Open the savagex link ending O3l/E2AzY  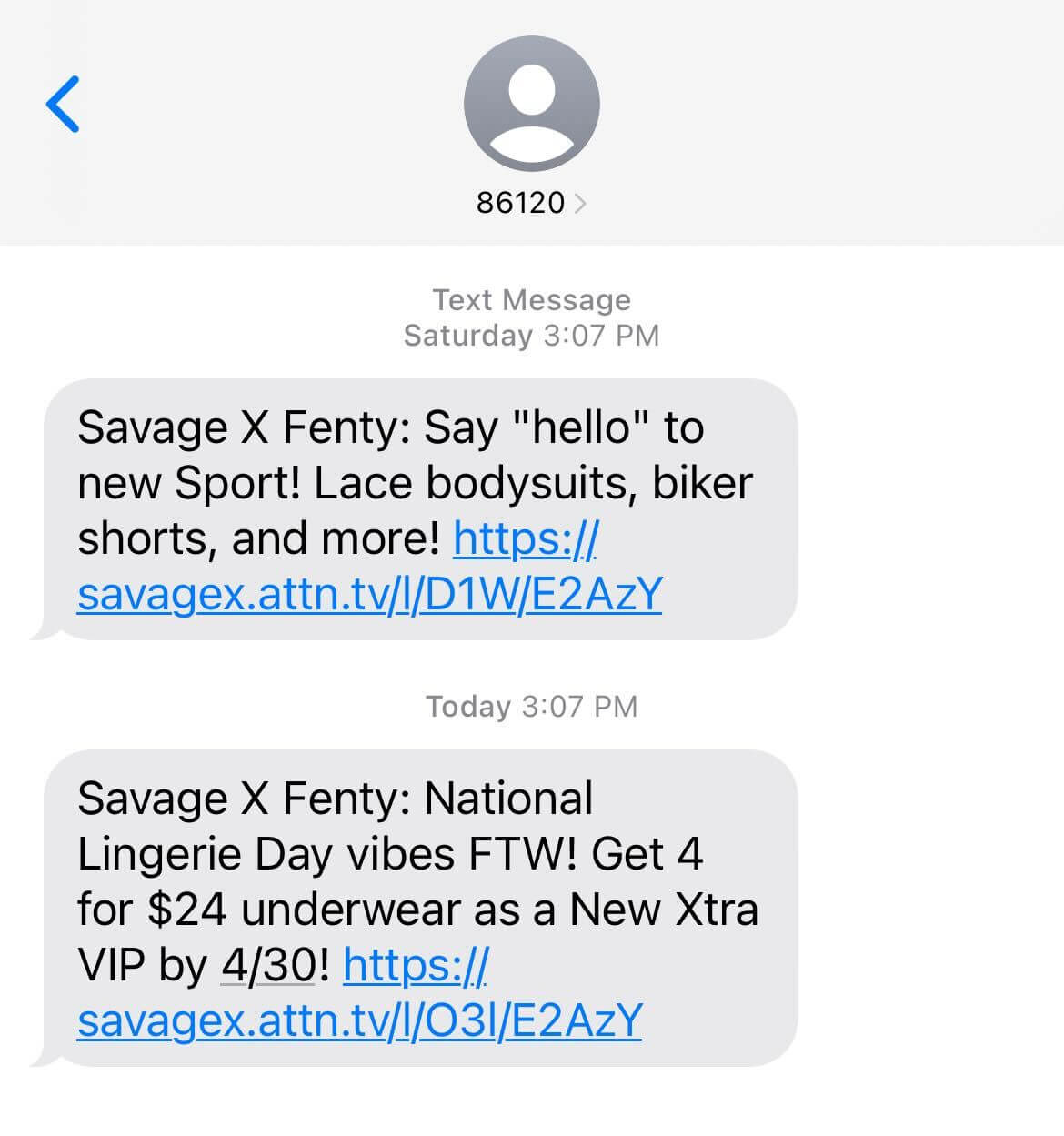(359, 1020)
